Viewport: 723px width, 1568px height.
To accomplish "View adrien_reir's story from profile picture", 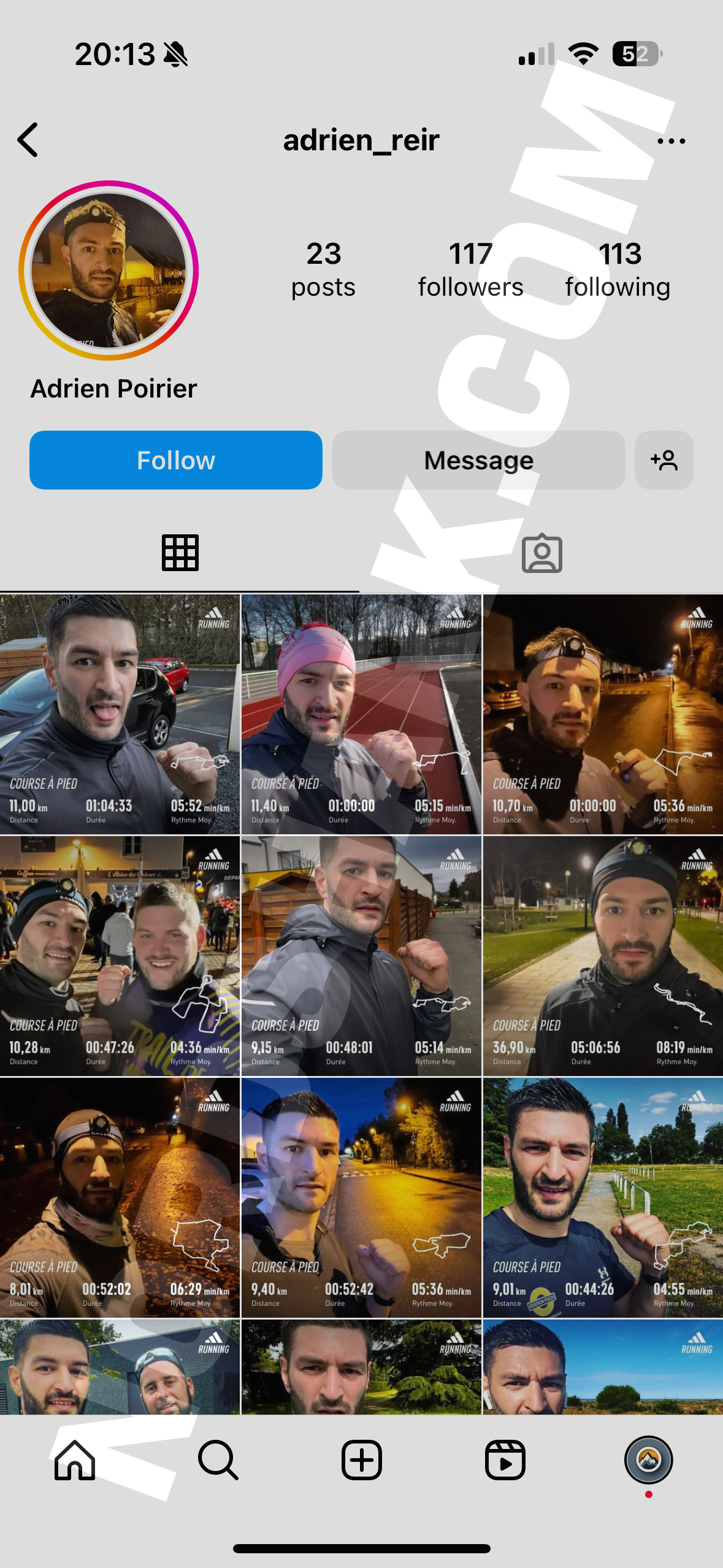I will coord(109,271).
